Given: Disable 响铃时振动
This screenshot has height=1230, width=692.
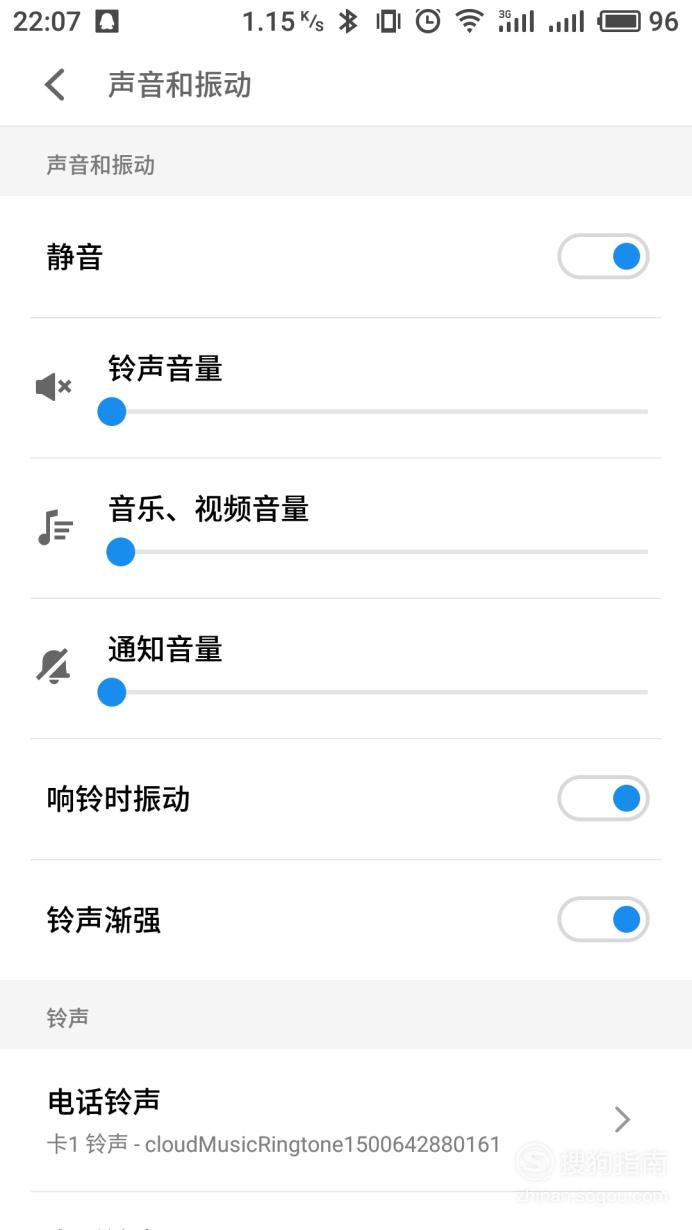Looking at the screenshot, I should 603,798.
